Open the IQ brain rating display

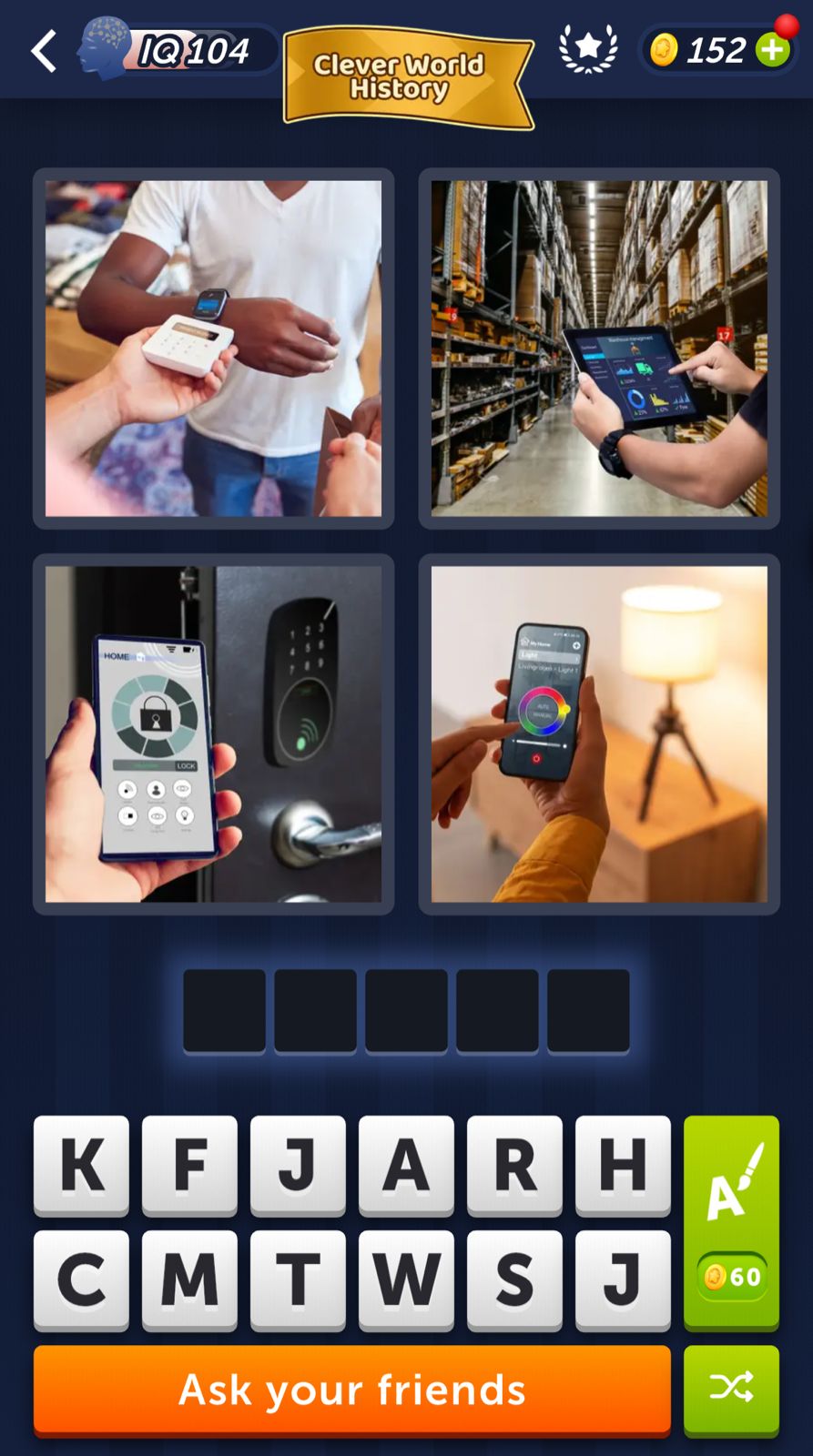point(178,50)
